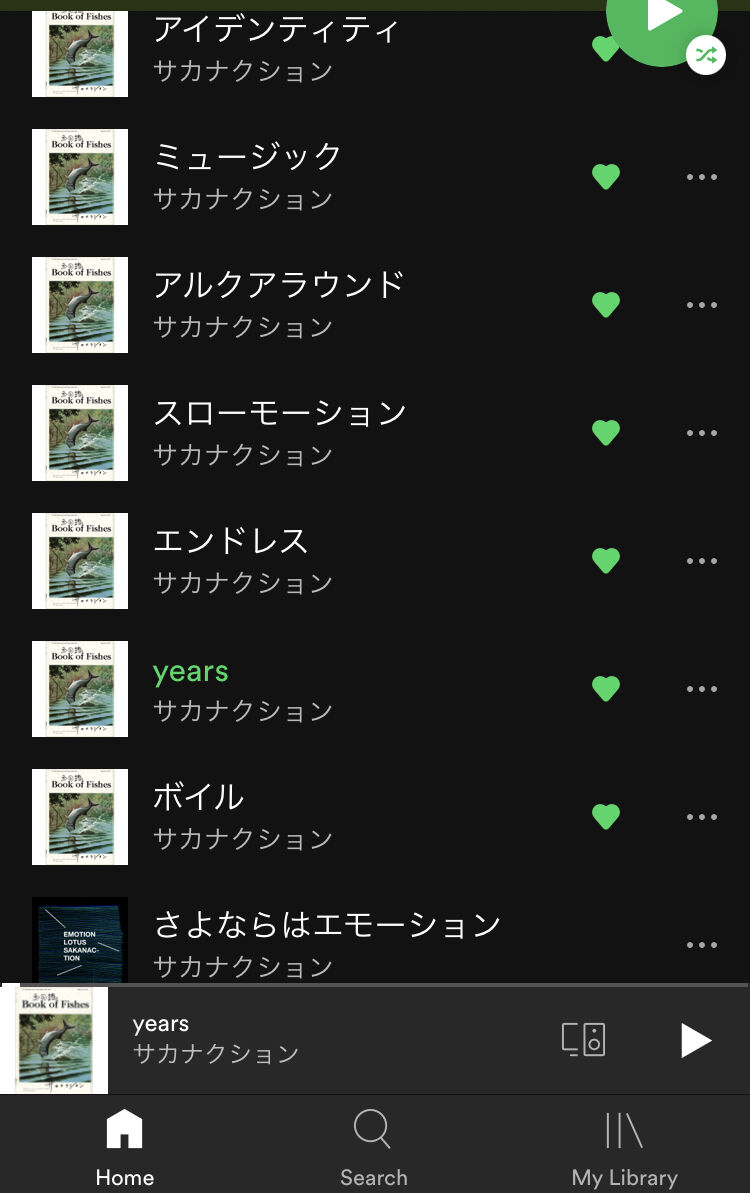Unlike the track アルクアラウンド
This screenshot has width=750, height=1193.
tap(606, 305)
